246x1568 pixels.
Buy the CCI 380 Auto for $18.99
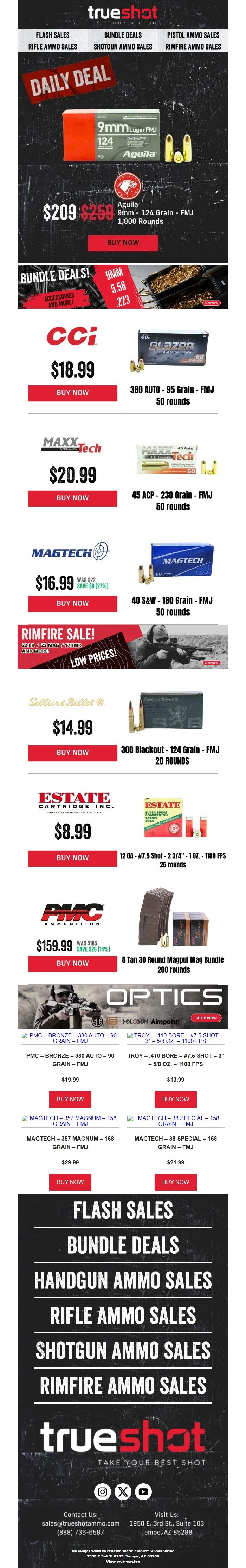tap(72, 393)
